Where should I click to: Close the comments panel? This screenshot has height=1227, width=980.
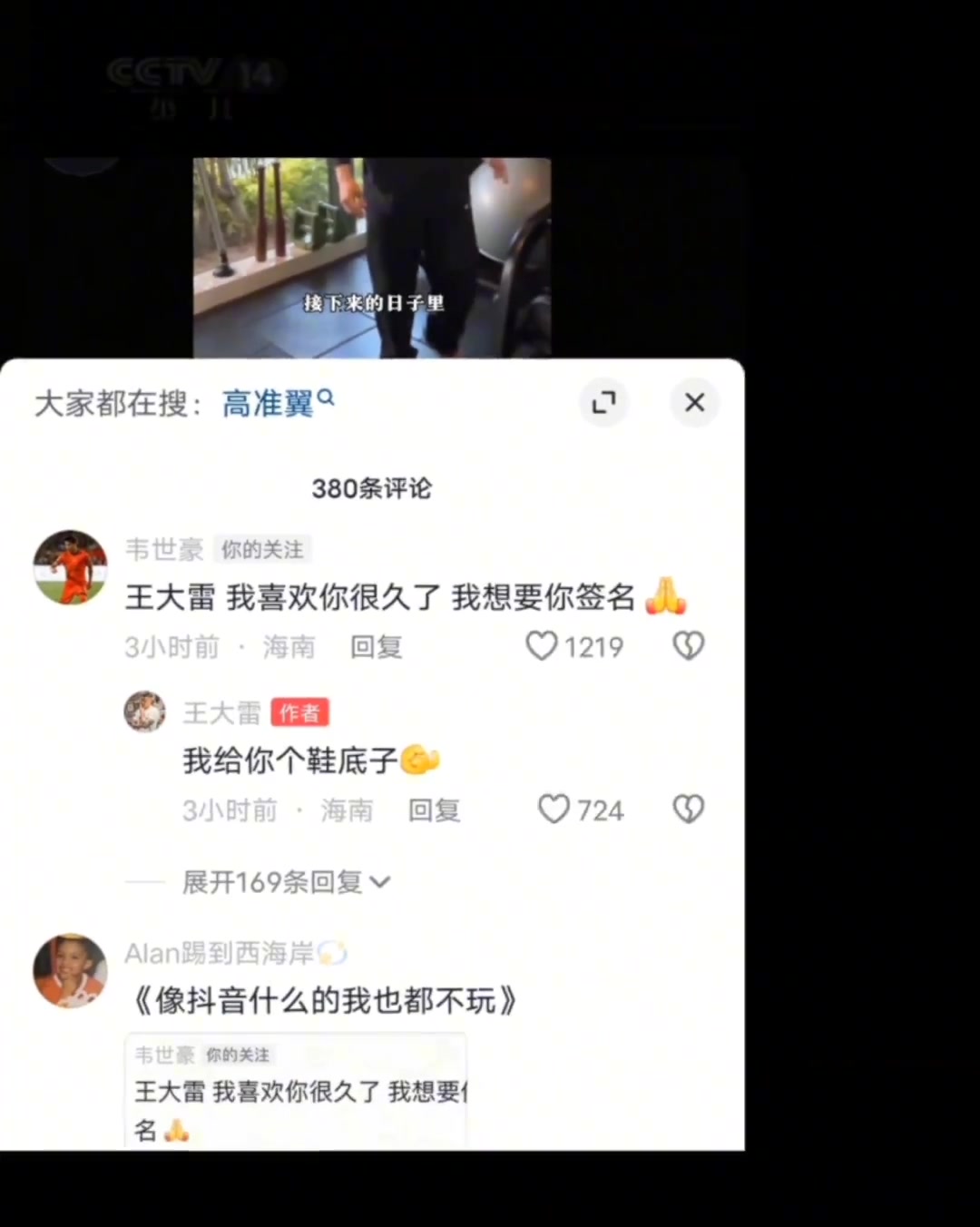(x=694, y=402)
